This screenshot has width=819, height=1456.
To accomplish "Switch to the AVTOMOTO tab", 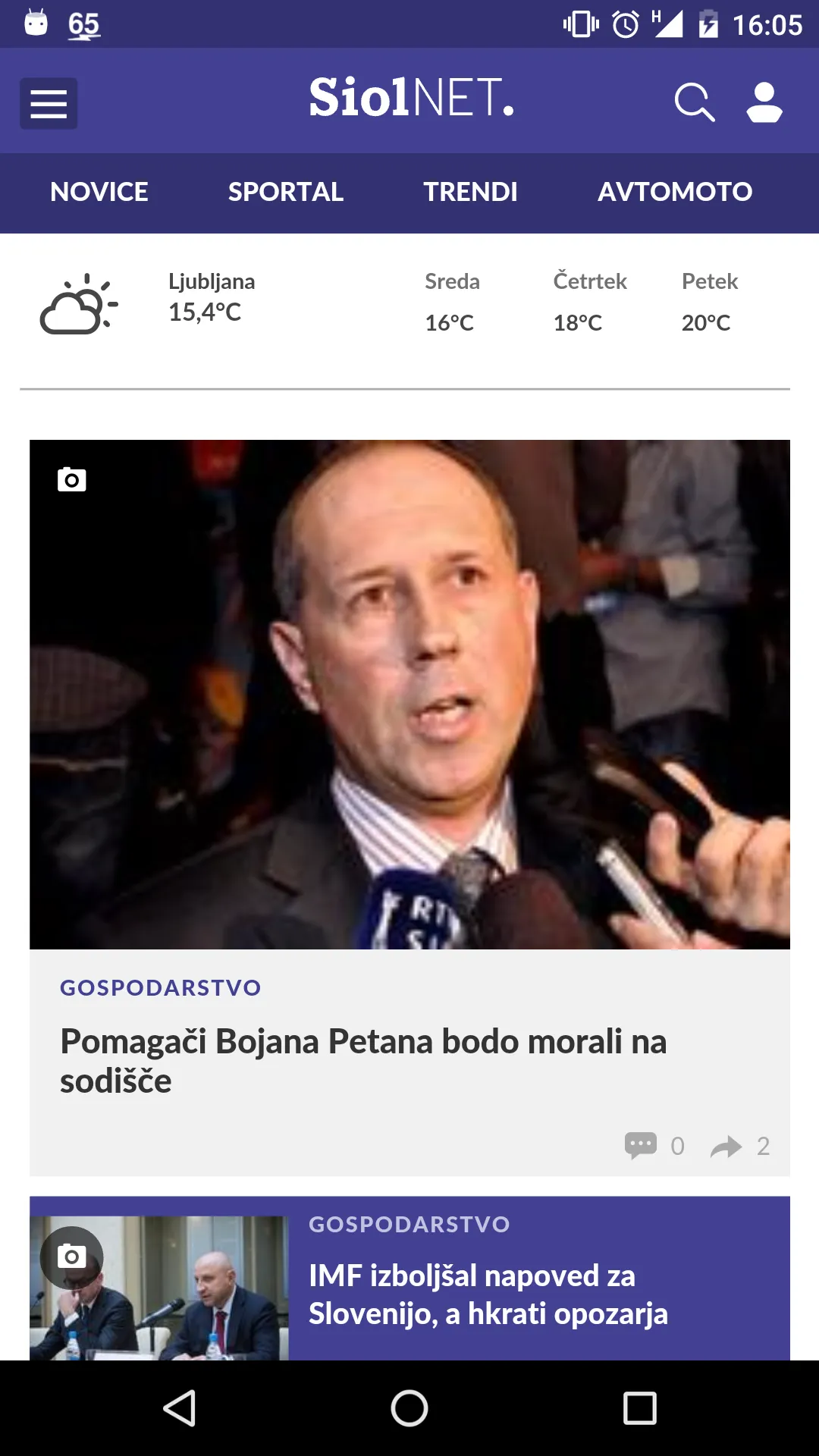I will (x=675, y=192).
